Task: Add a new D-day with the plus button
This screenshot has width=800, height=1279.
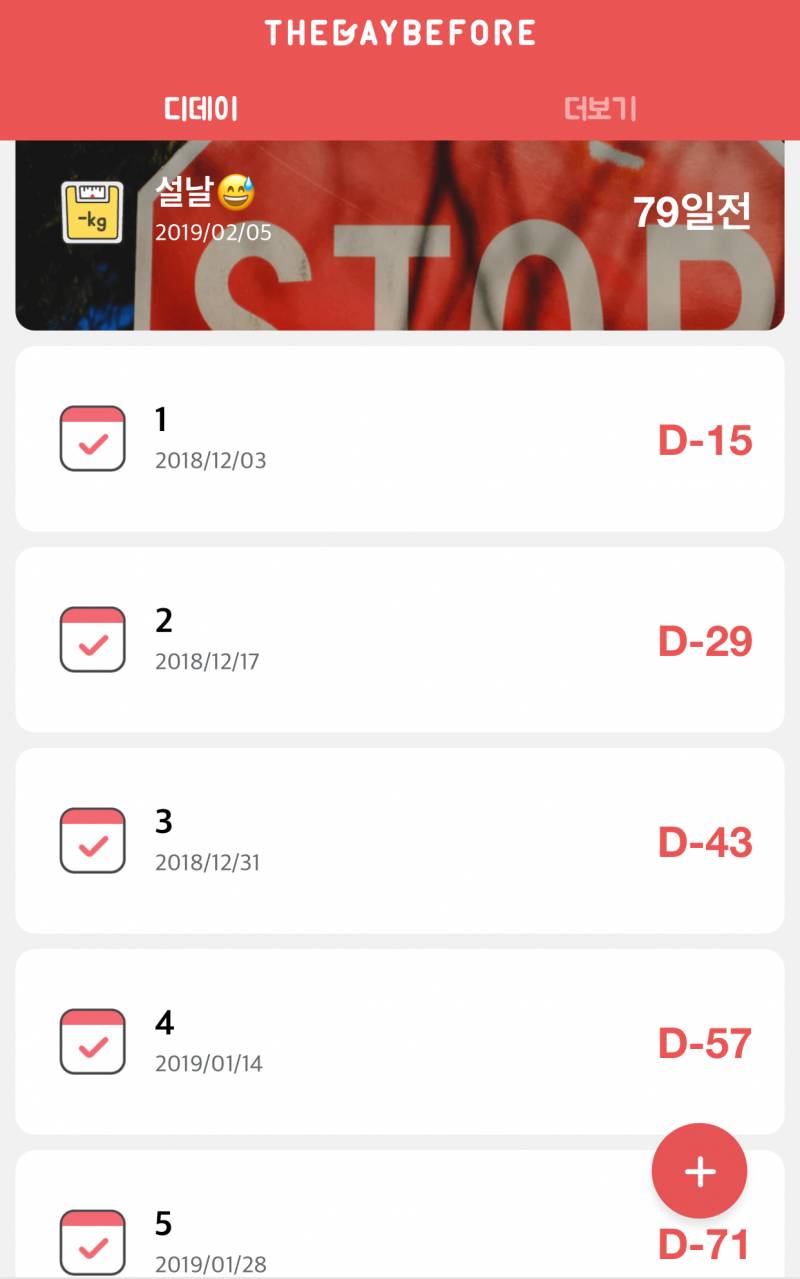Action: point(699,1172)
